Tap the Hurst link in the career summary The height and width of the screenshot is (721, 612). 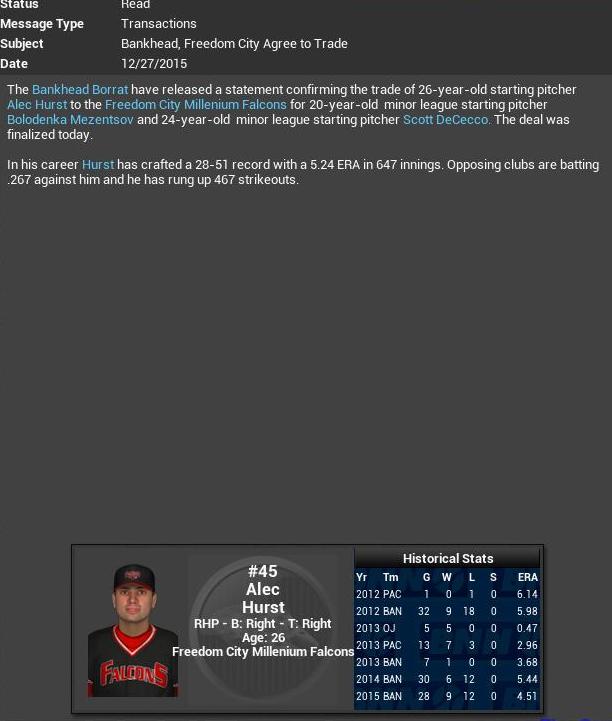click(98, 165)
